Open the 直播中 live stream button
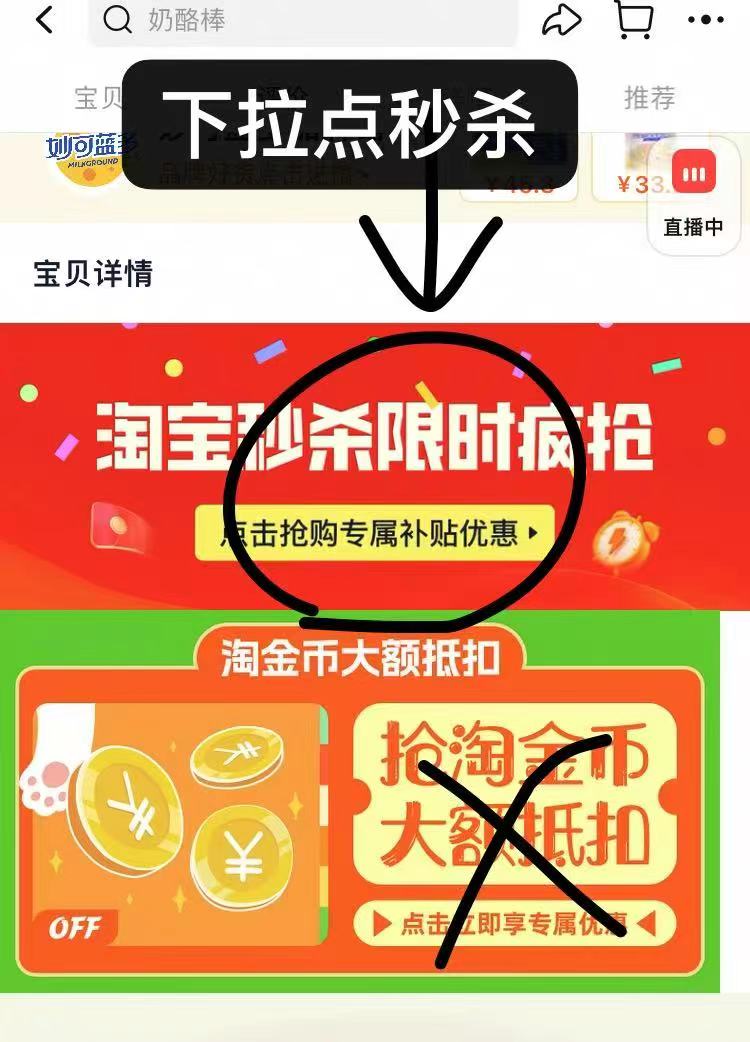This screenshot has width=750, height=1042. pos(693,194)
